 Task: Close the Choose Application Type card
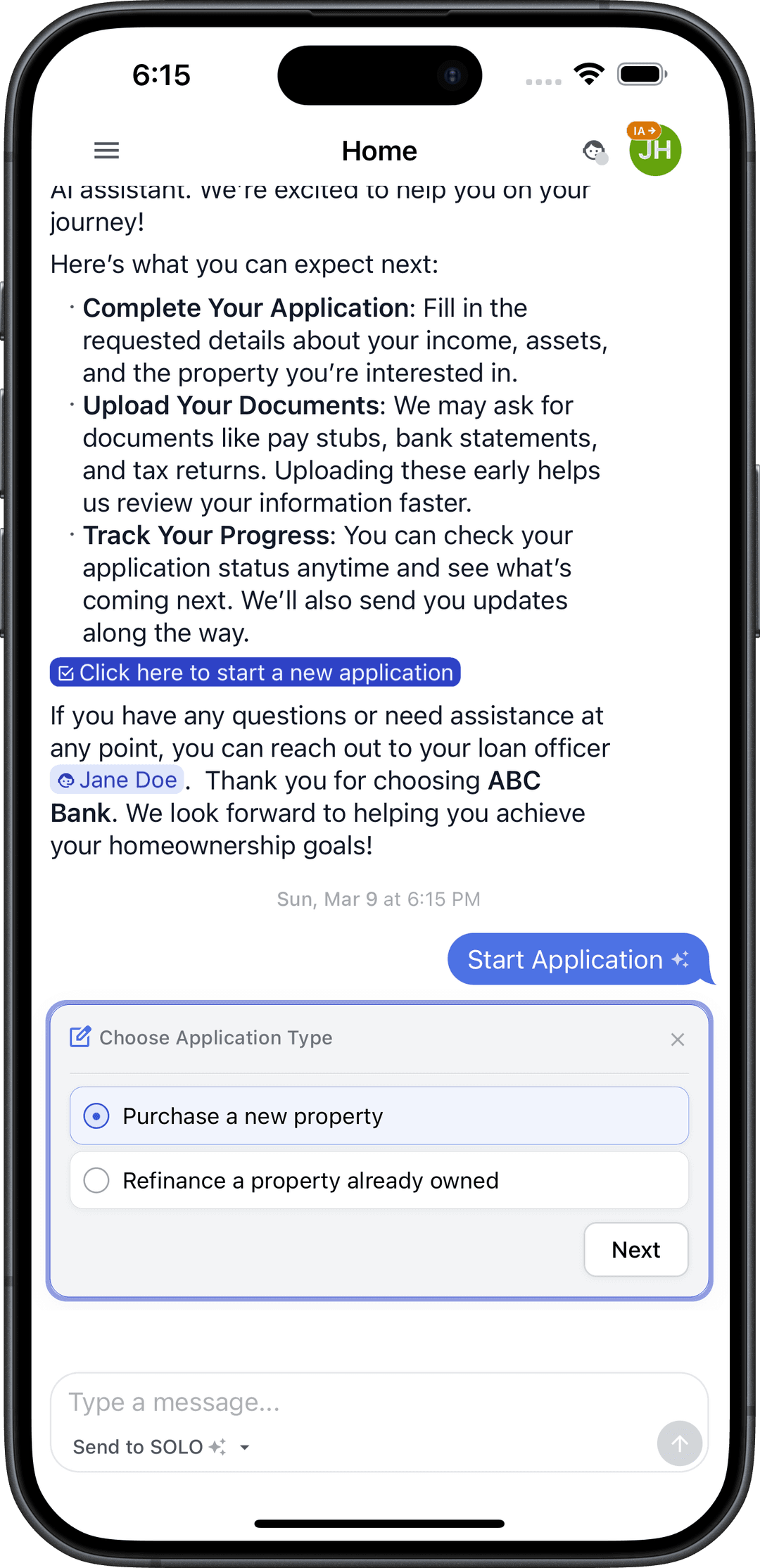coord(677,1039)
